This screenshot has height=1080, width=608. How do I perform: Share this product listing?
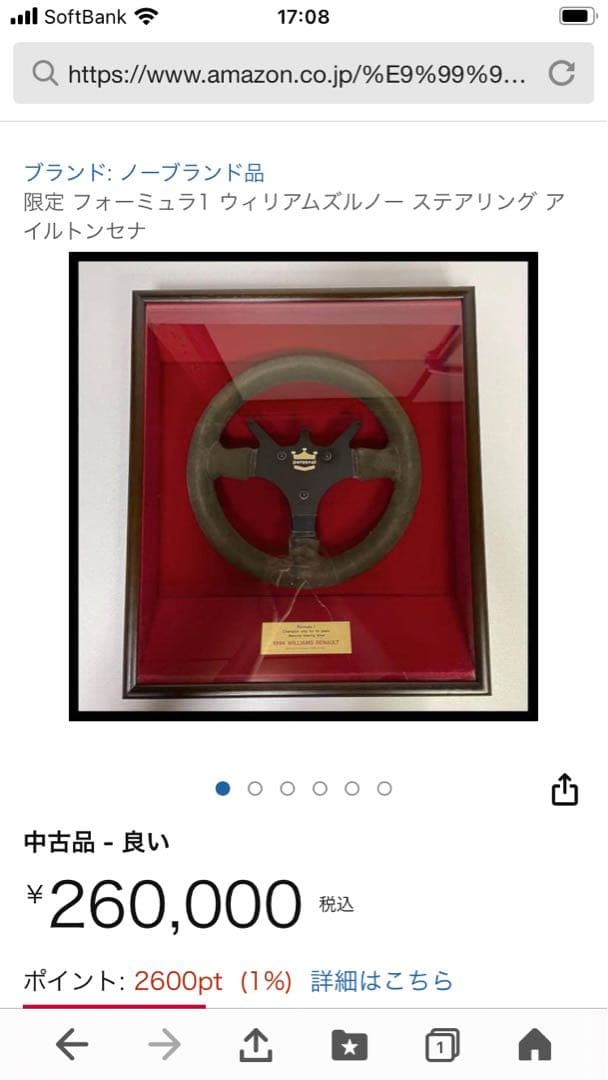click(565, 788)
